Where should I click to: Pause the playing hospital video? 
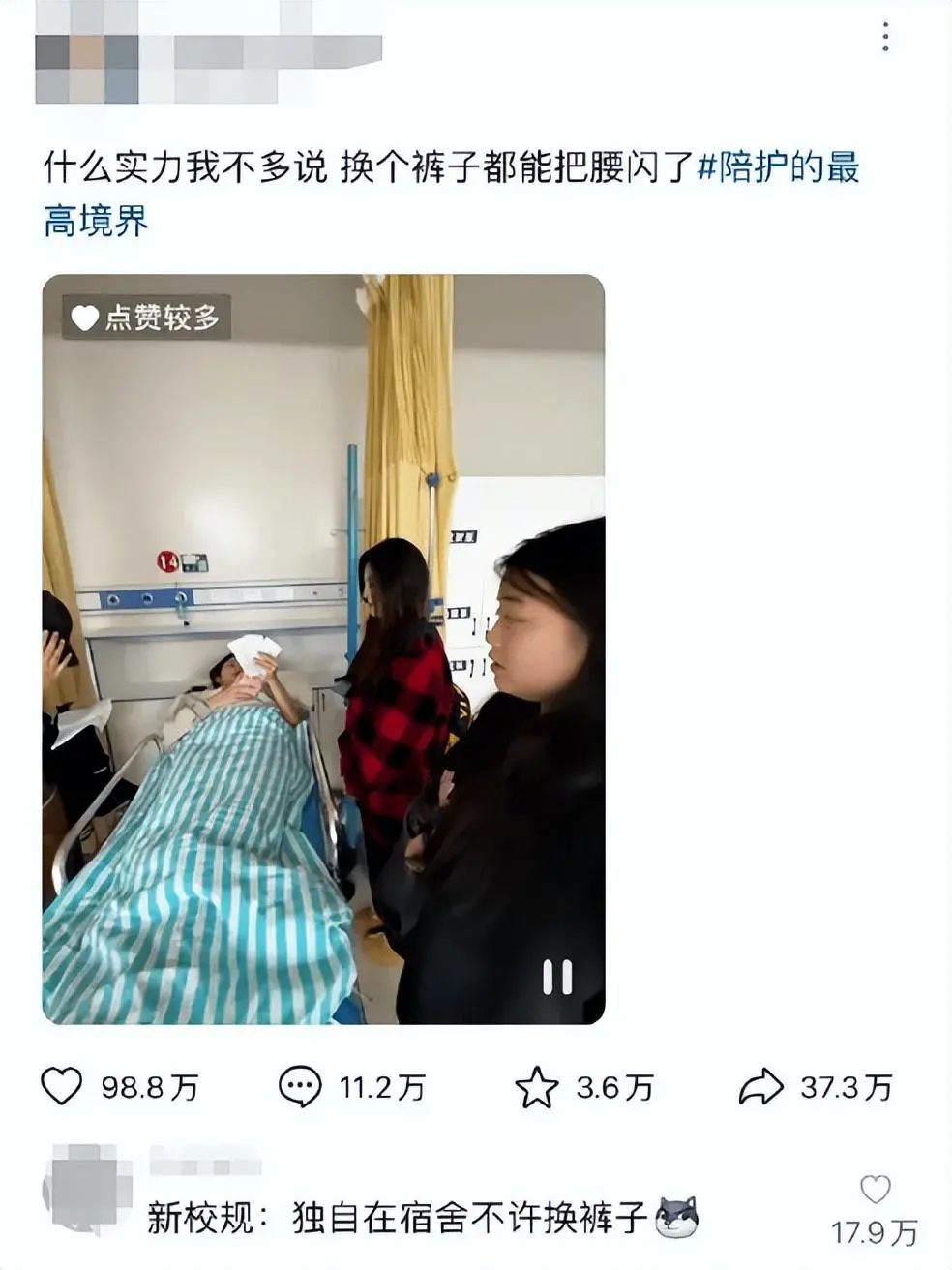coord(557,977)
